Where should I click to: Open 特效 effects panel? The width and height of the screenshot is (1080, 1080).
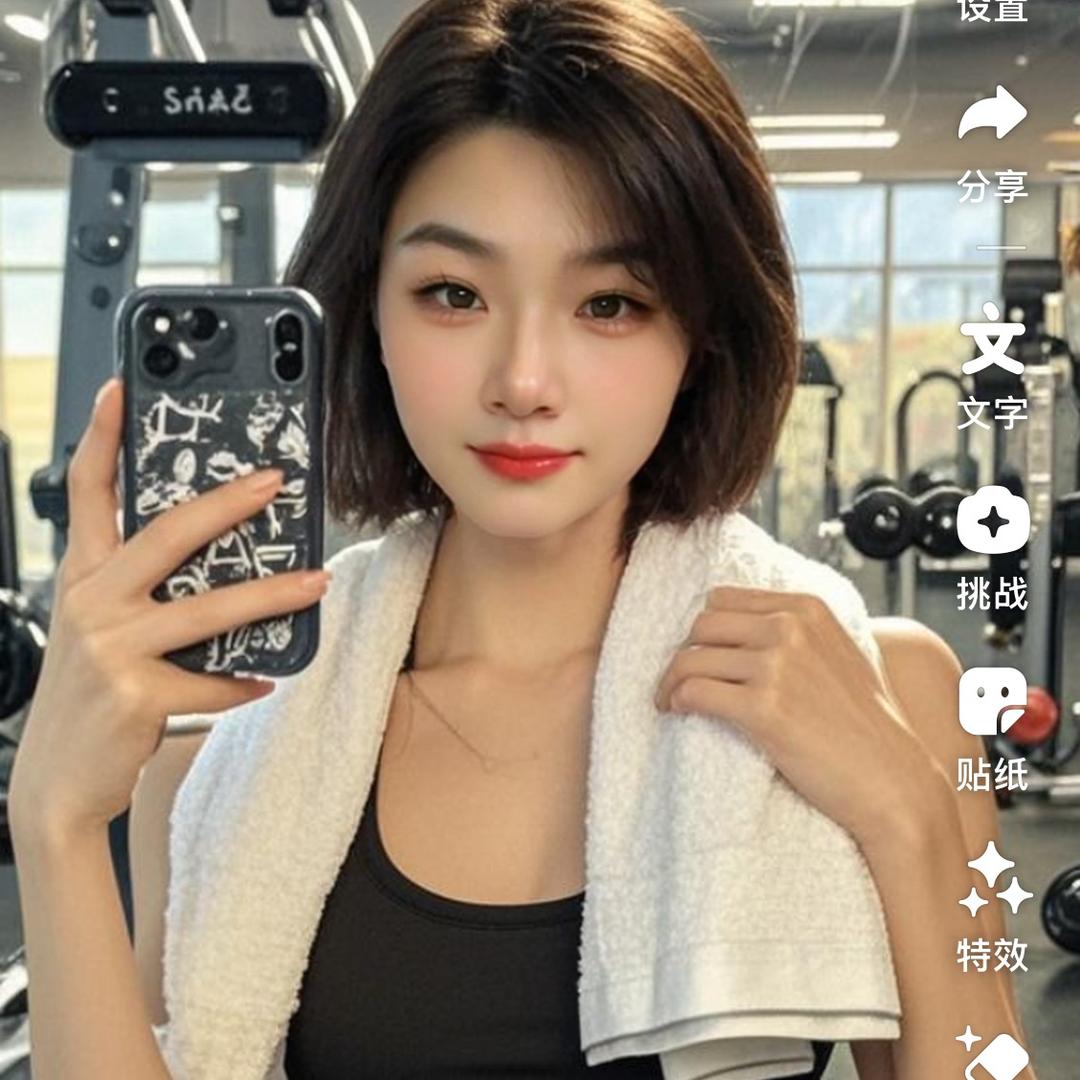[x=992, y=880]
